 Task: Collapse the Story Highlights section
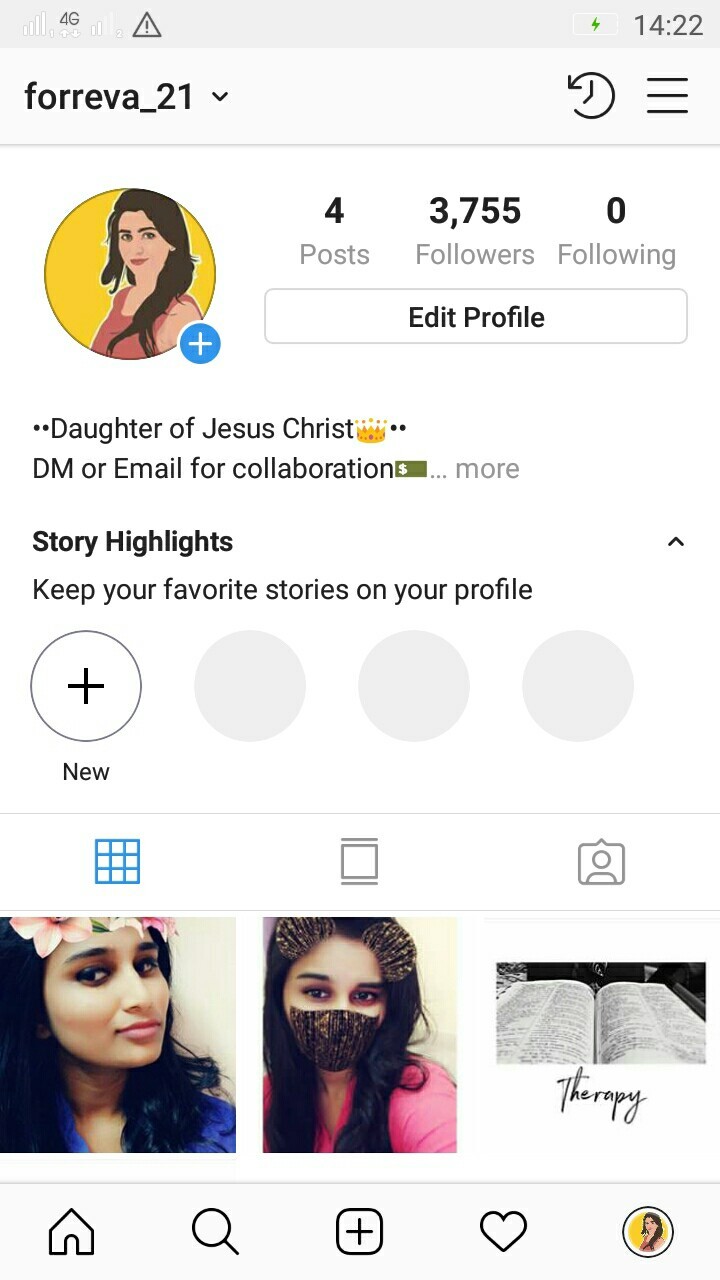click(676, 542)
